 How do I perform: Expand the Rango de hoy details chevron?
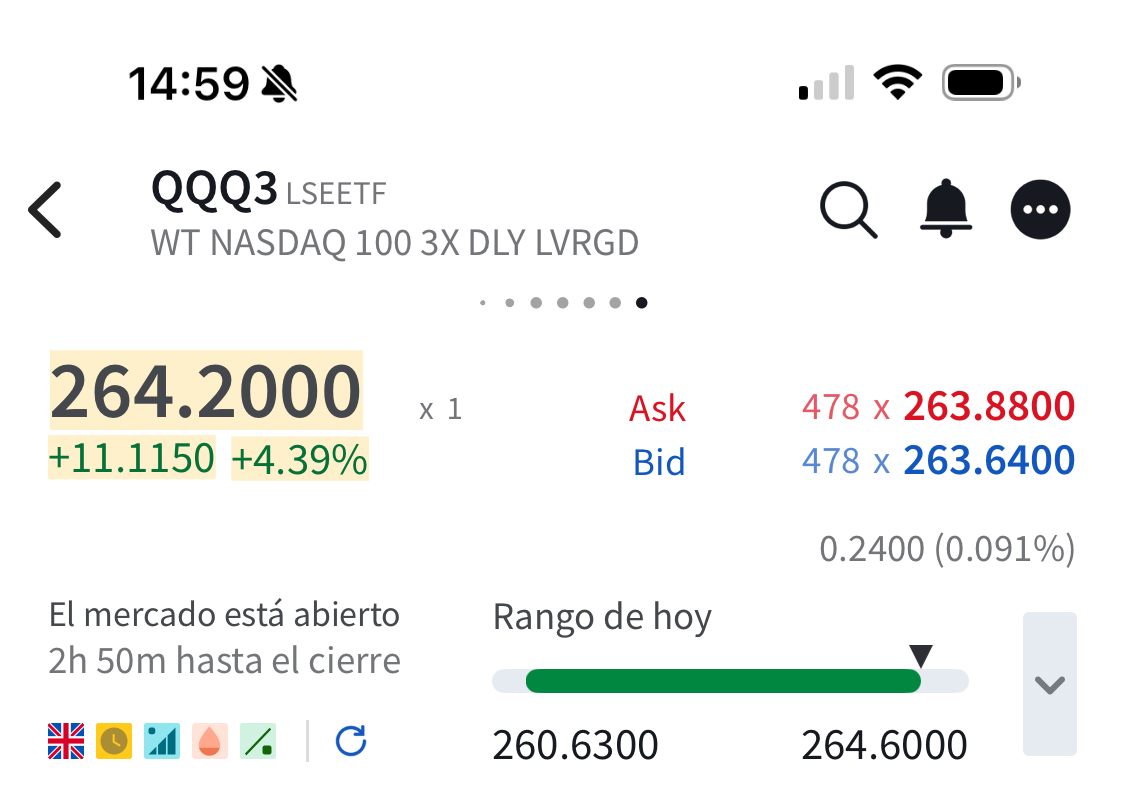pyautogui.click(x=1049, y=685)
